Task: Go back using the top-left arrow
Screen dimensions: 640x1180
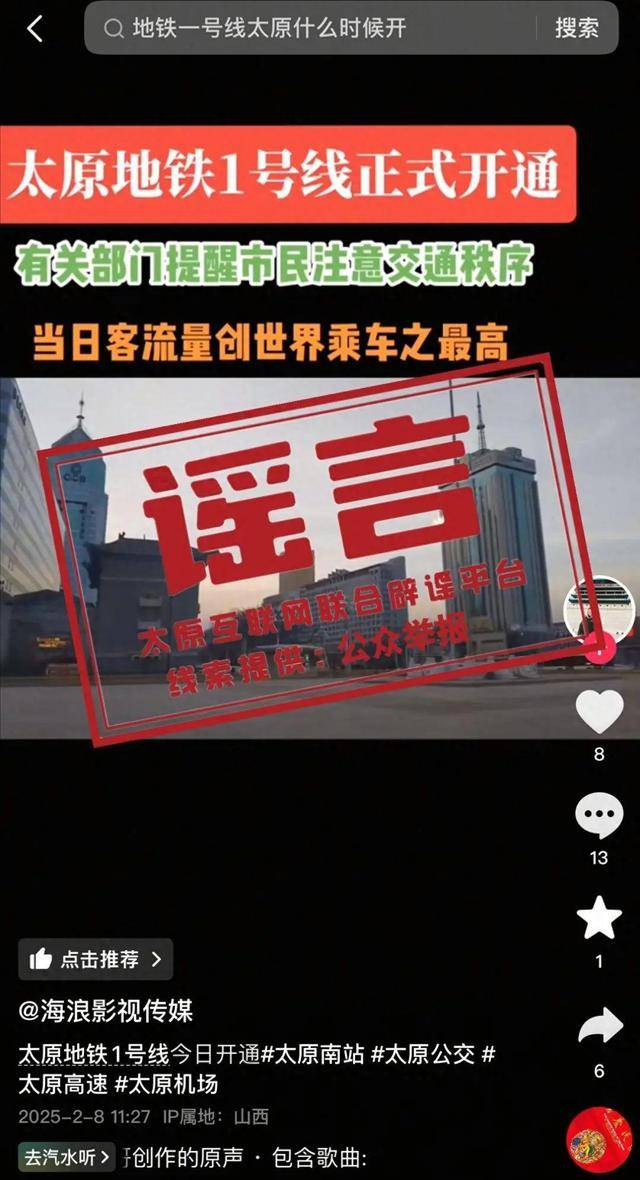Action: (35, 29)
